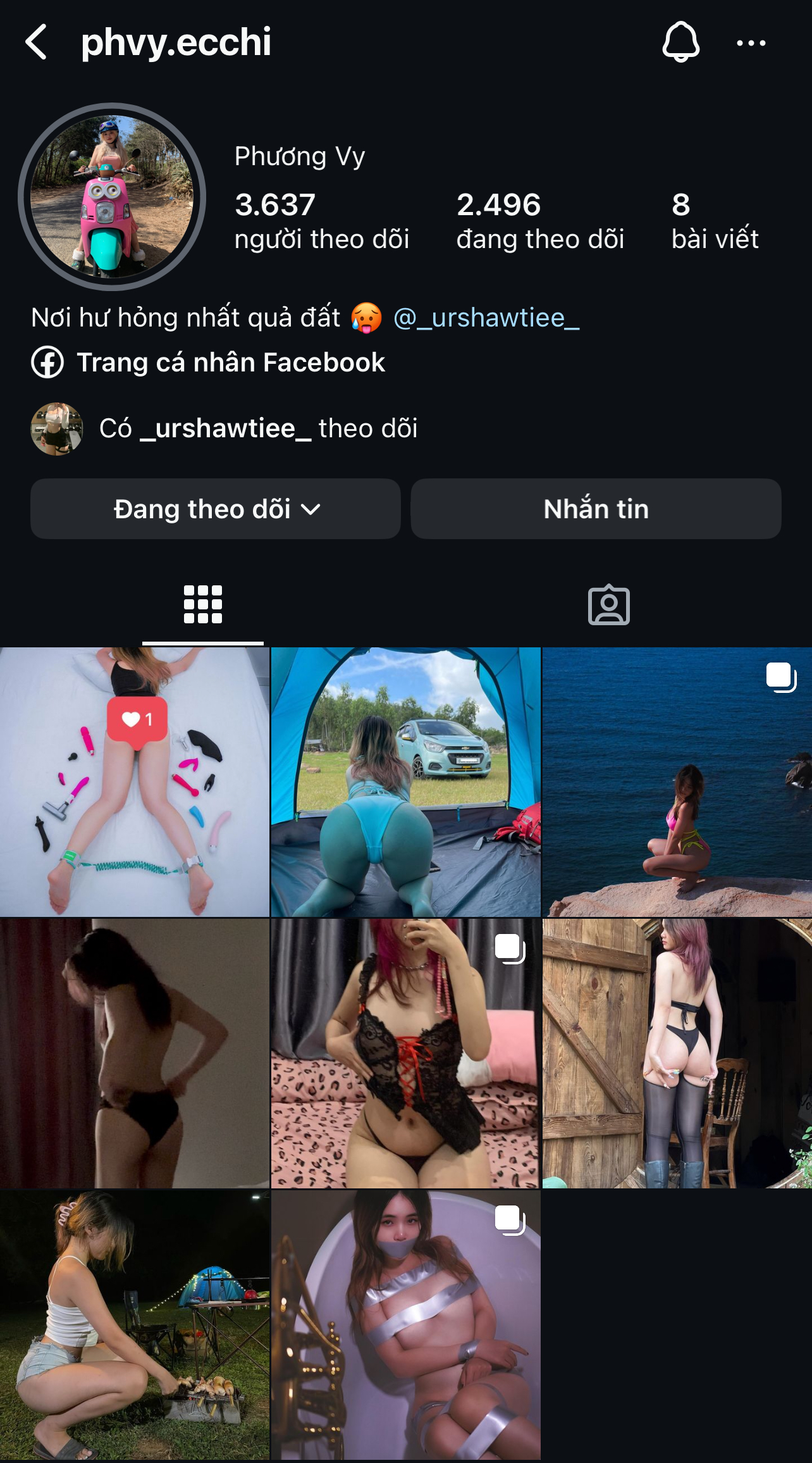The height and width of the screenshot is (1463, 812).
Task: Go back using the back arrow
Action: pyautogui.click(x=37, y=42)
